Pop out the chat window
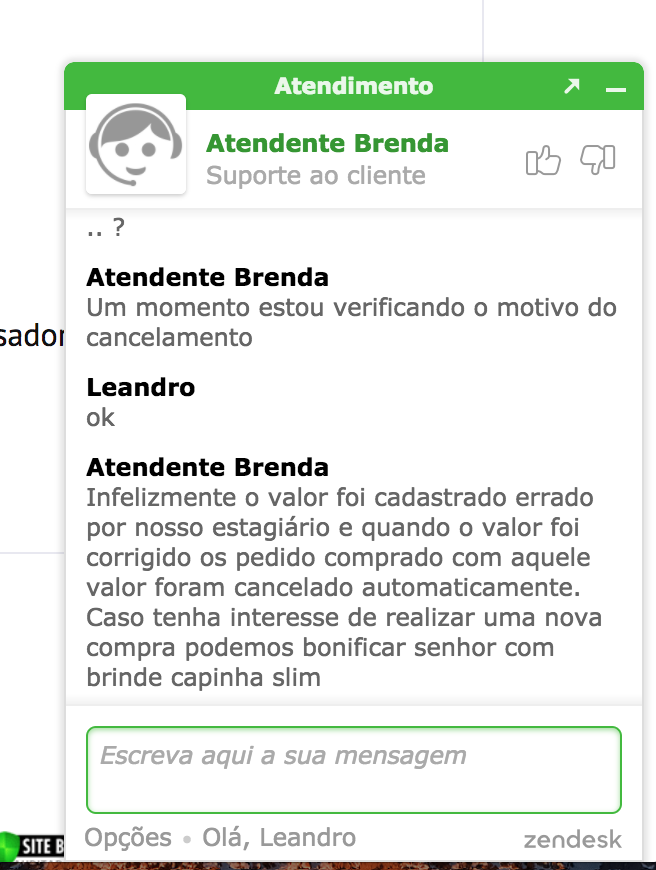This screenshot has height=870, width=656. pos(572,87)
